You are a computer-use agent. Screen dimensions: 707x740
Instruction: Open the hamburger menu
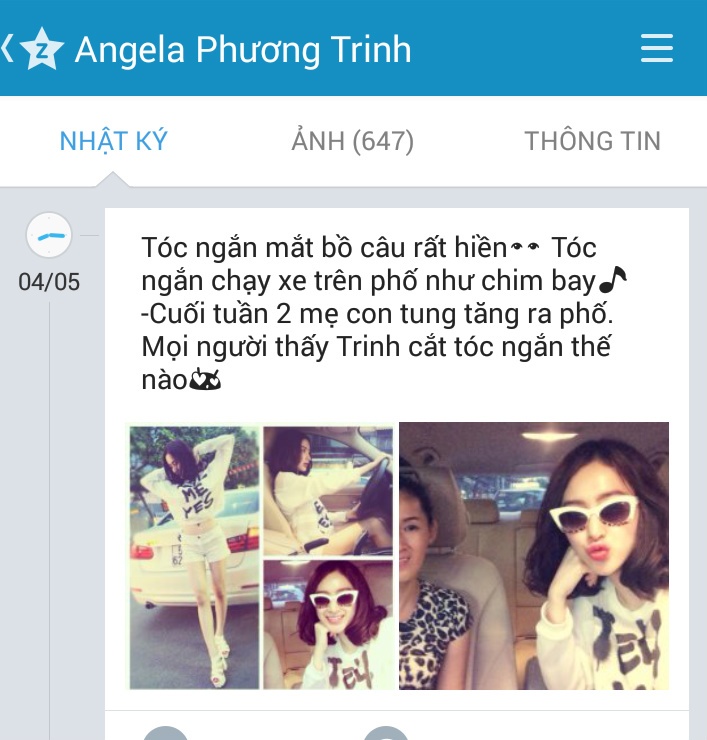[656, 48]
